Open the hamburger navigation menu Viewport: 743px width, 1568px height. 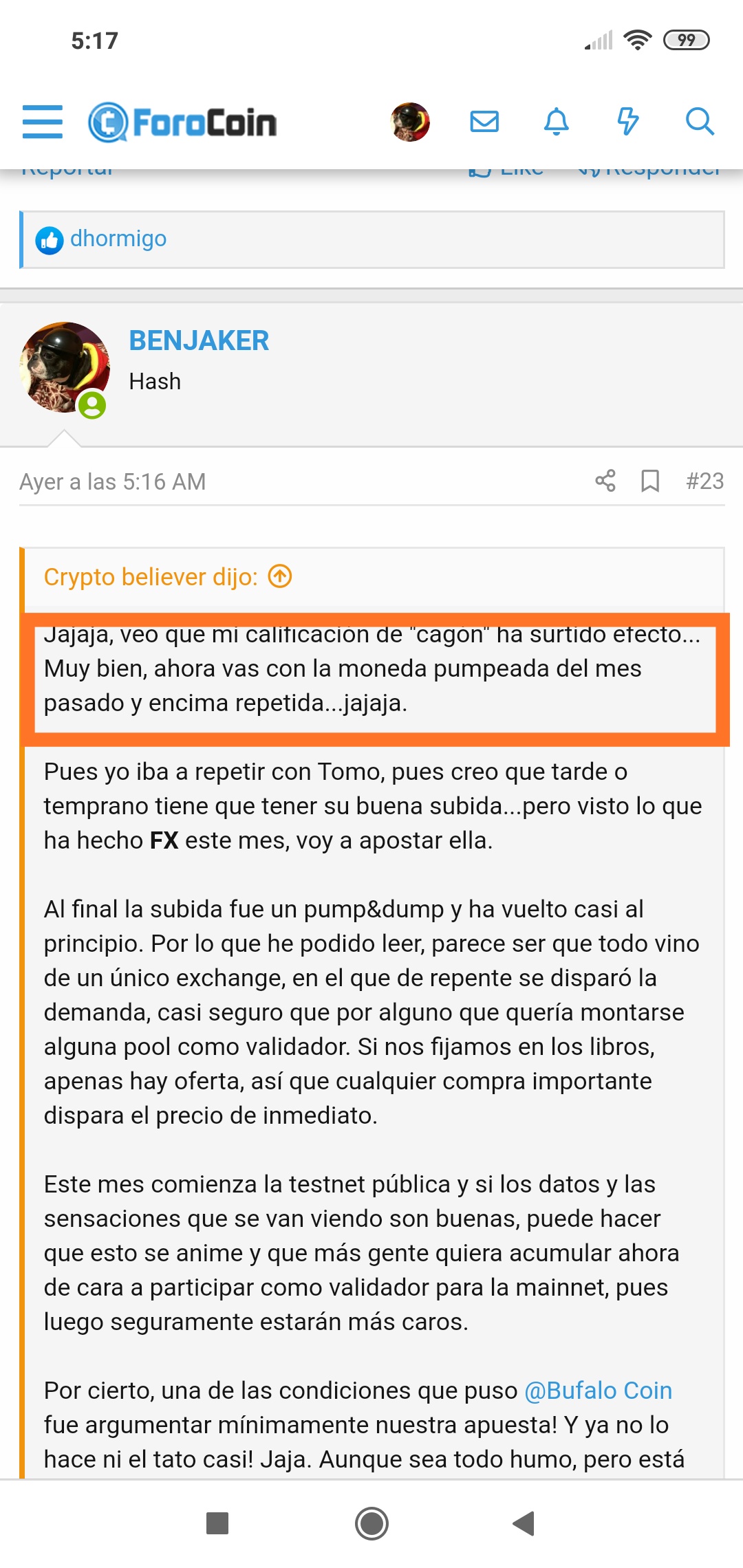coord(43,122)
